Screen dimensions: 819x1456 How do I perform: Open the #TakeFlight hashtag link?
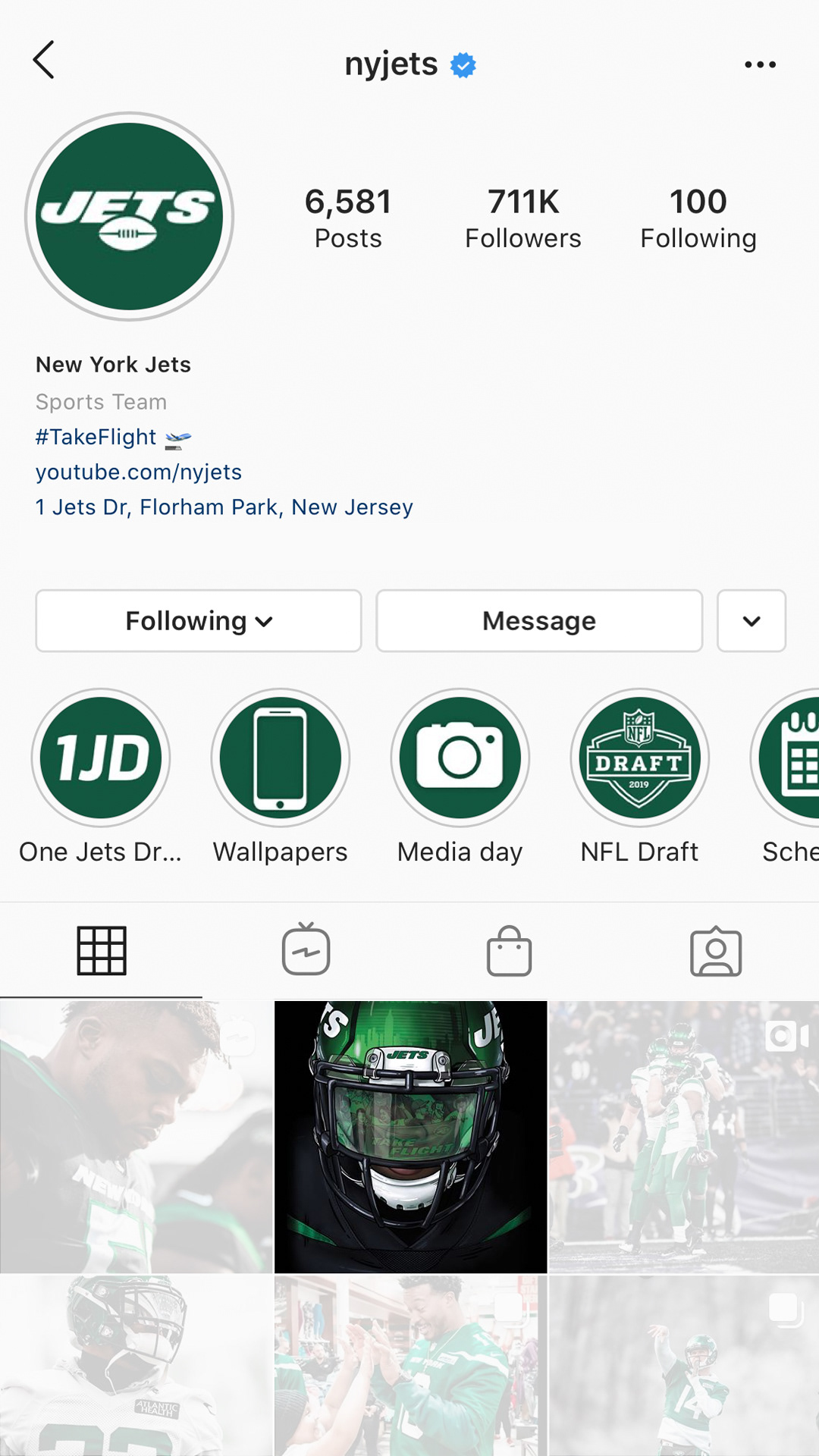click(96, 437)
